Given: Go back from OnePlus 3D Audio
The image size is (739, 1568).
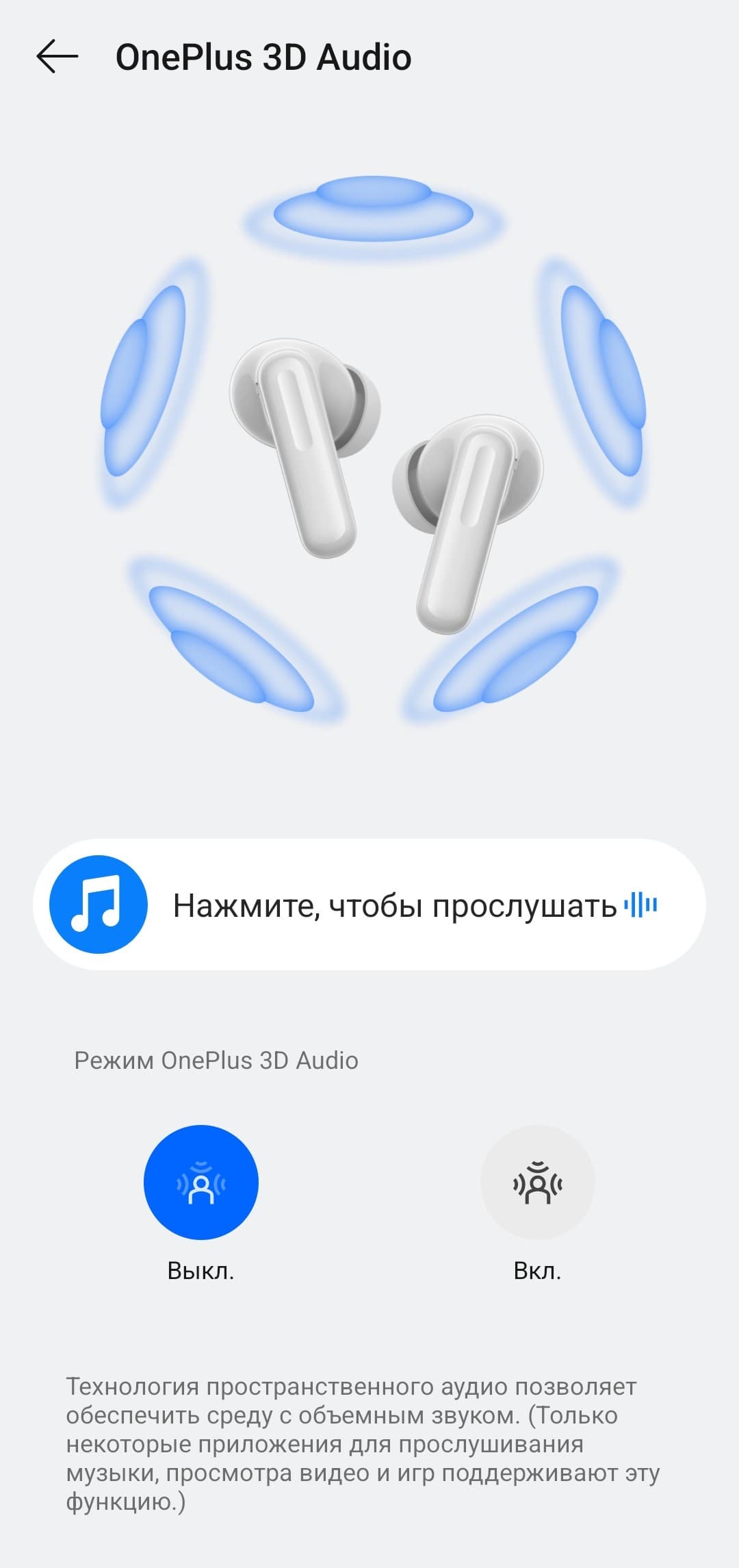Looking at the screenshot, I should [57, 56].
